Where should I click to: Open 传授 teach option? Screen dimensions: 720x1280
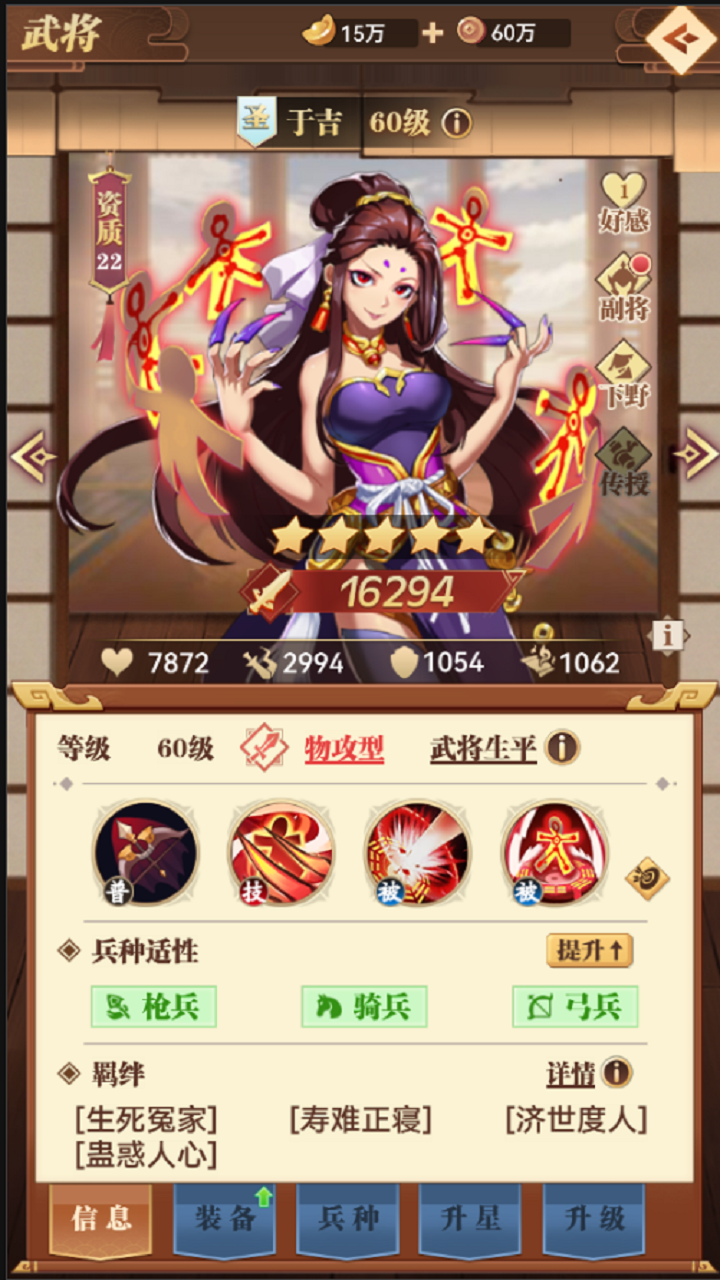[624, 463]
